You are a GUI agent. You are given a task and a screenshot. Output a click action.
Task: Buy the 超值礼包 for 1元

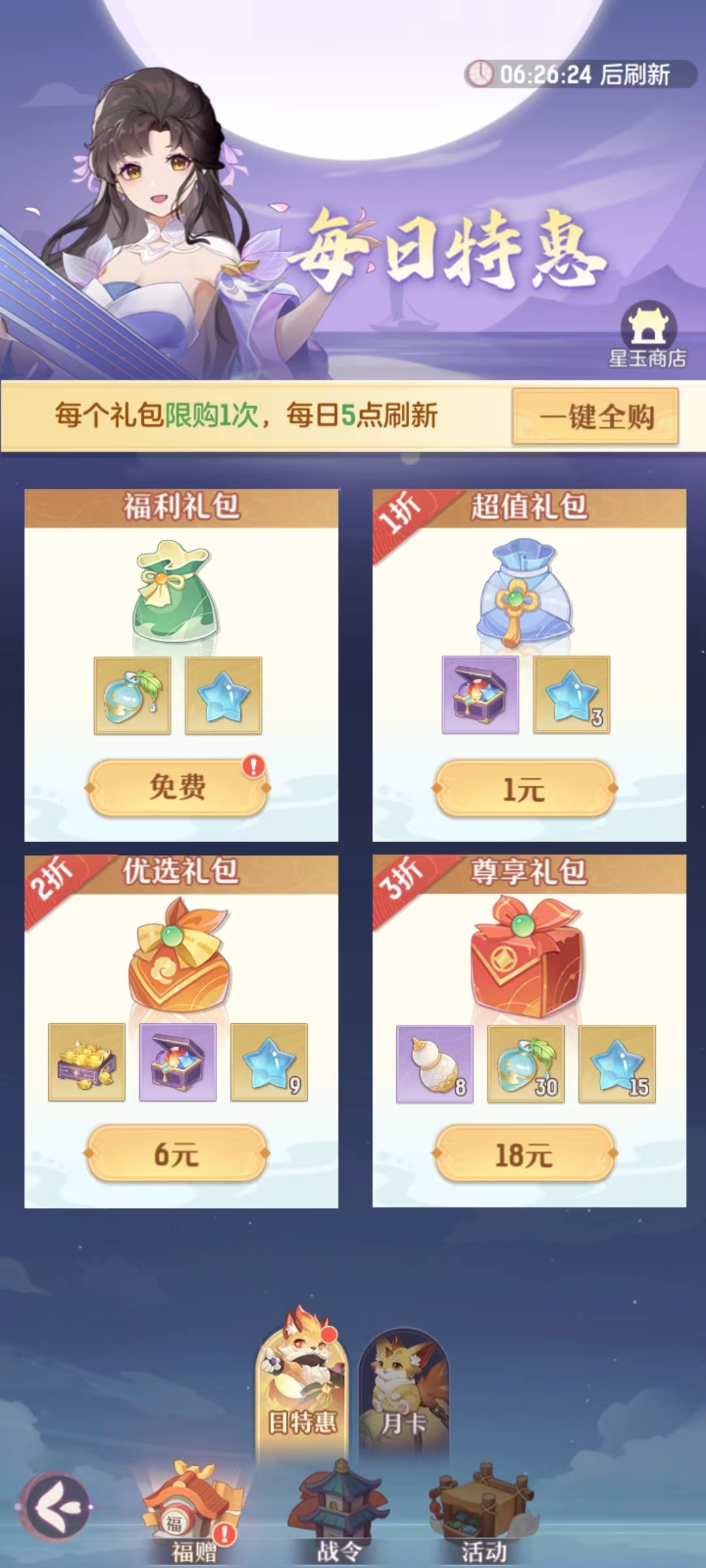[524, 789]
